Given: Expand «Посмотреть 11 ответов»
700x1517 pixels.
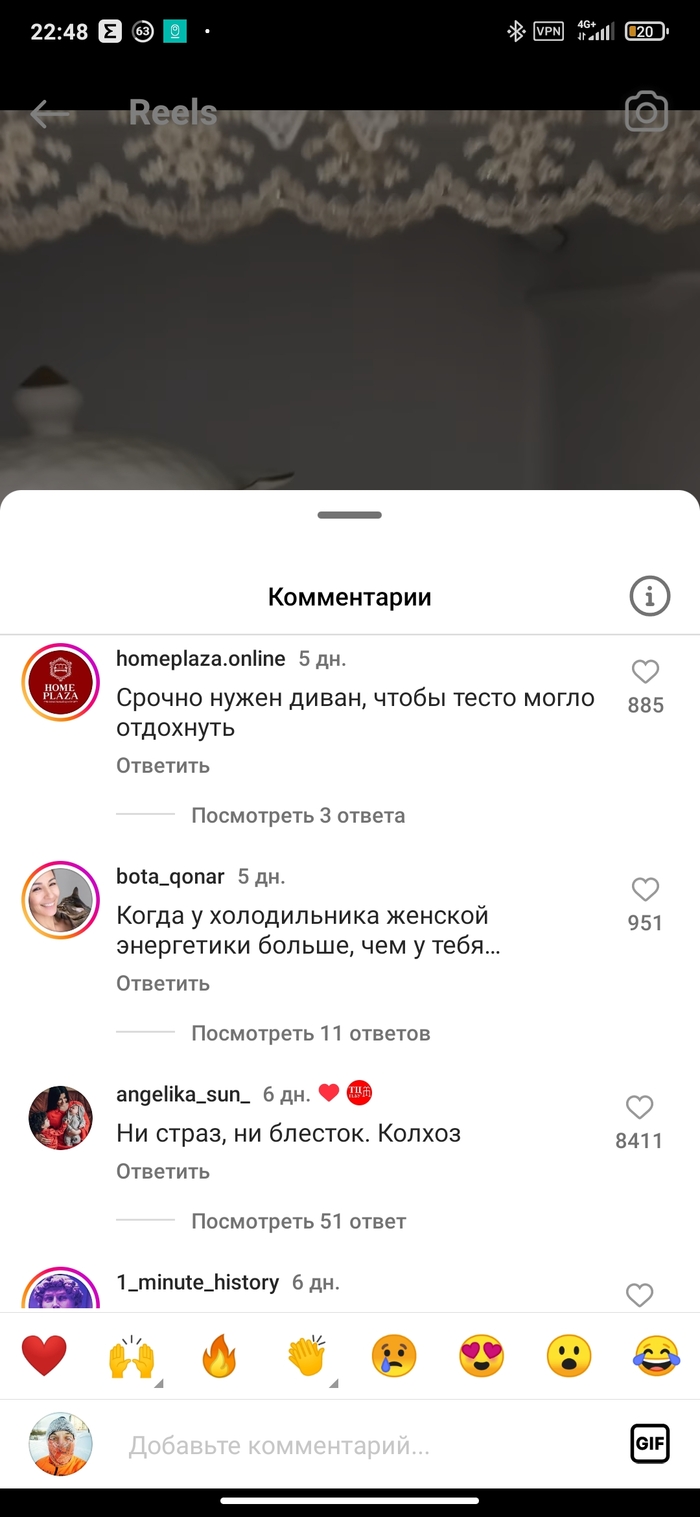Looking at the screenshot, I should (310, 1033).
